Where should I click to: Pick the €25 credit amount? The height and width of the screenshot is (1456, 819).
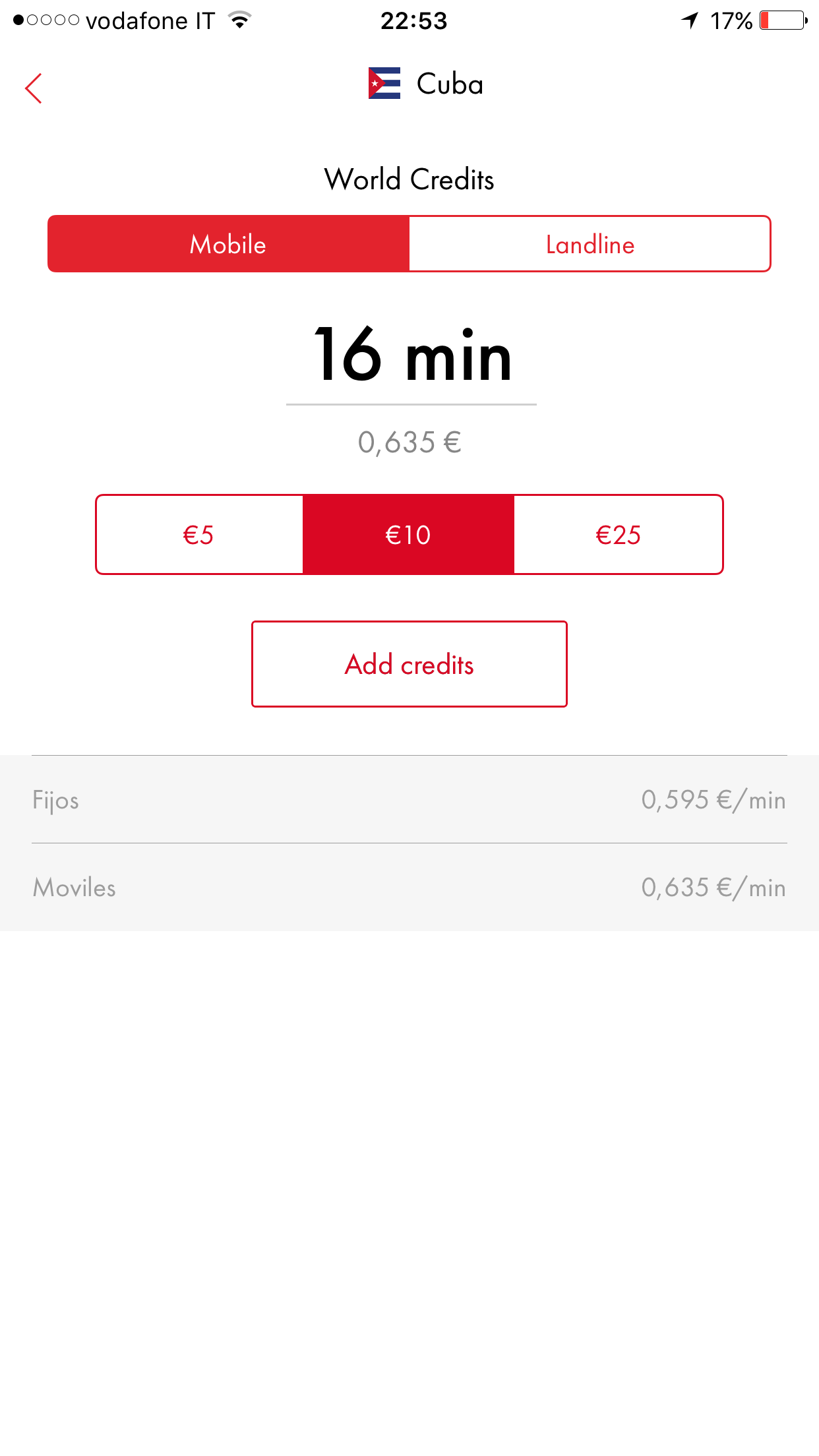click(x=618, y=534)
